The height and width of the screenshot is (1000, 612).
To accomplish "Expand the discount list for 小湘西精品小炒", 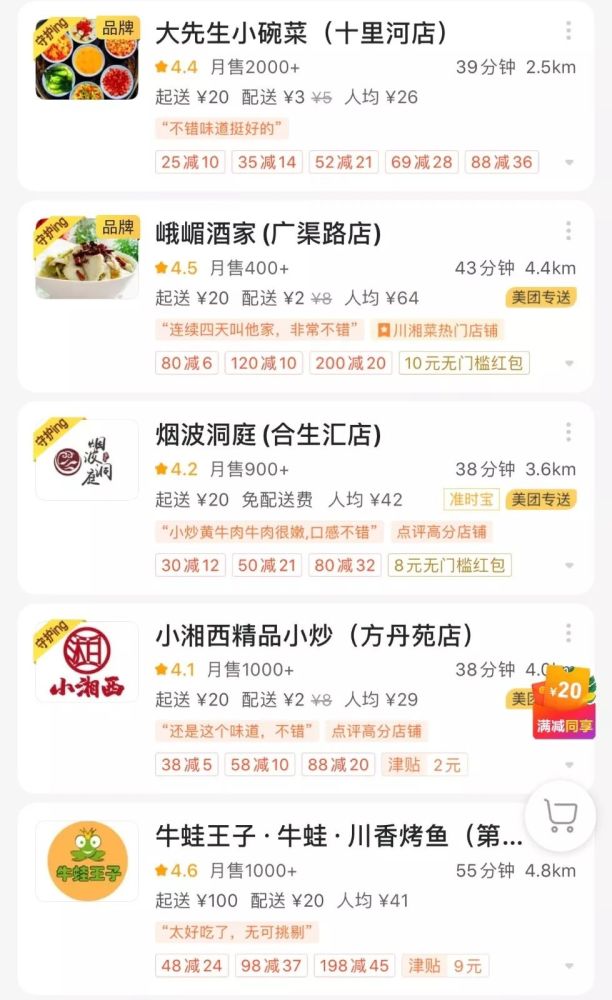I will tap(569, 767).
